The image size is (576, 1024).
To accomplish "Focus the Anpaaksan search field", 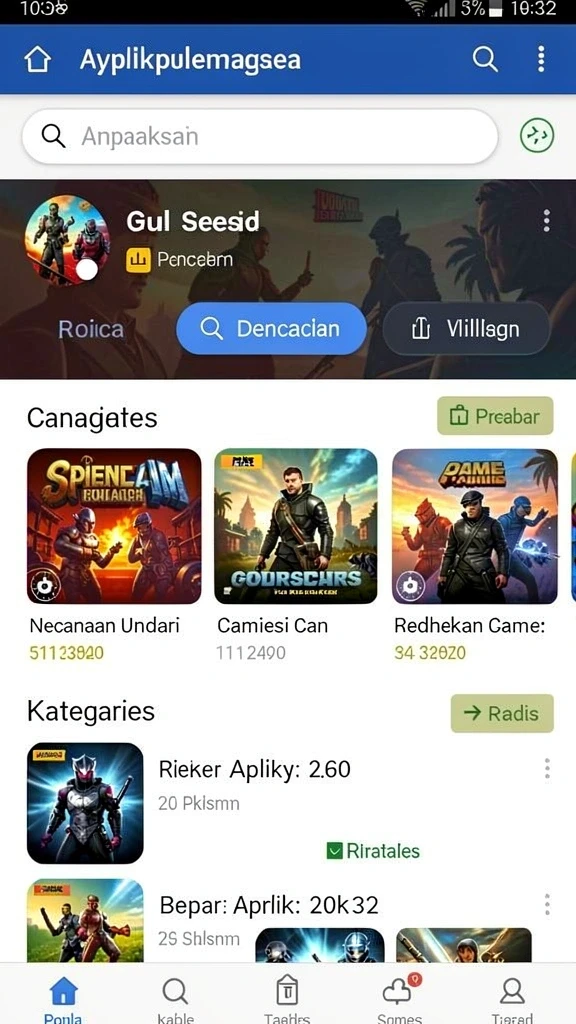I will [x=260, y=136].
